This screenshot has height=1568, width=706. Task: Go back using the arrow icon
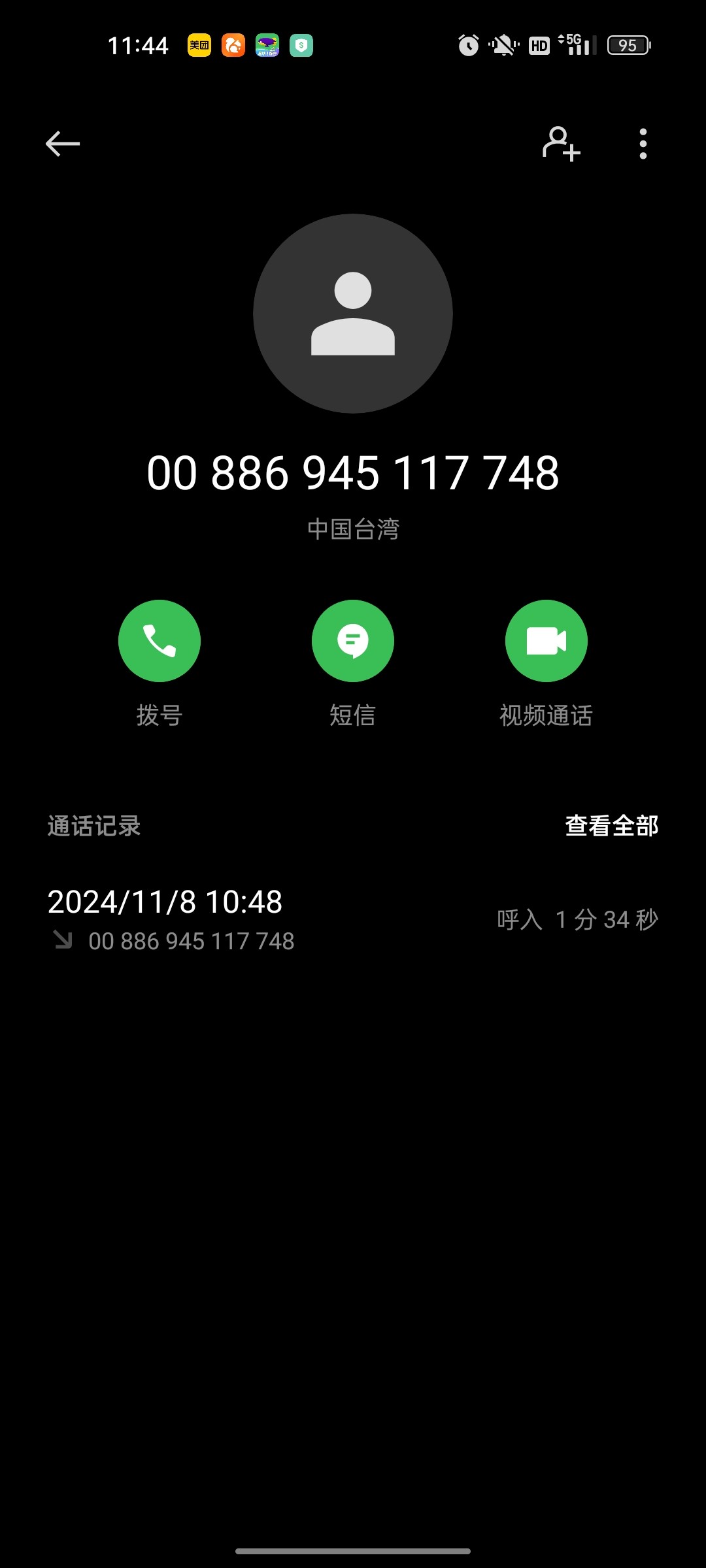[63, 144]
